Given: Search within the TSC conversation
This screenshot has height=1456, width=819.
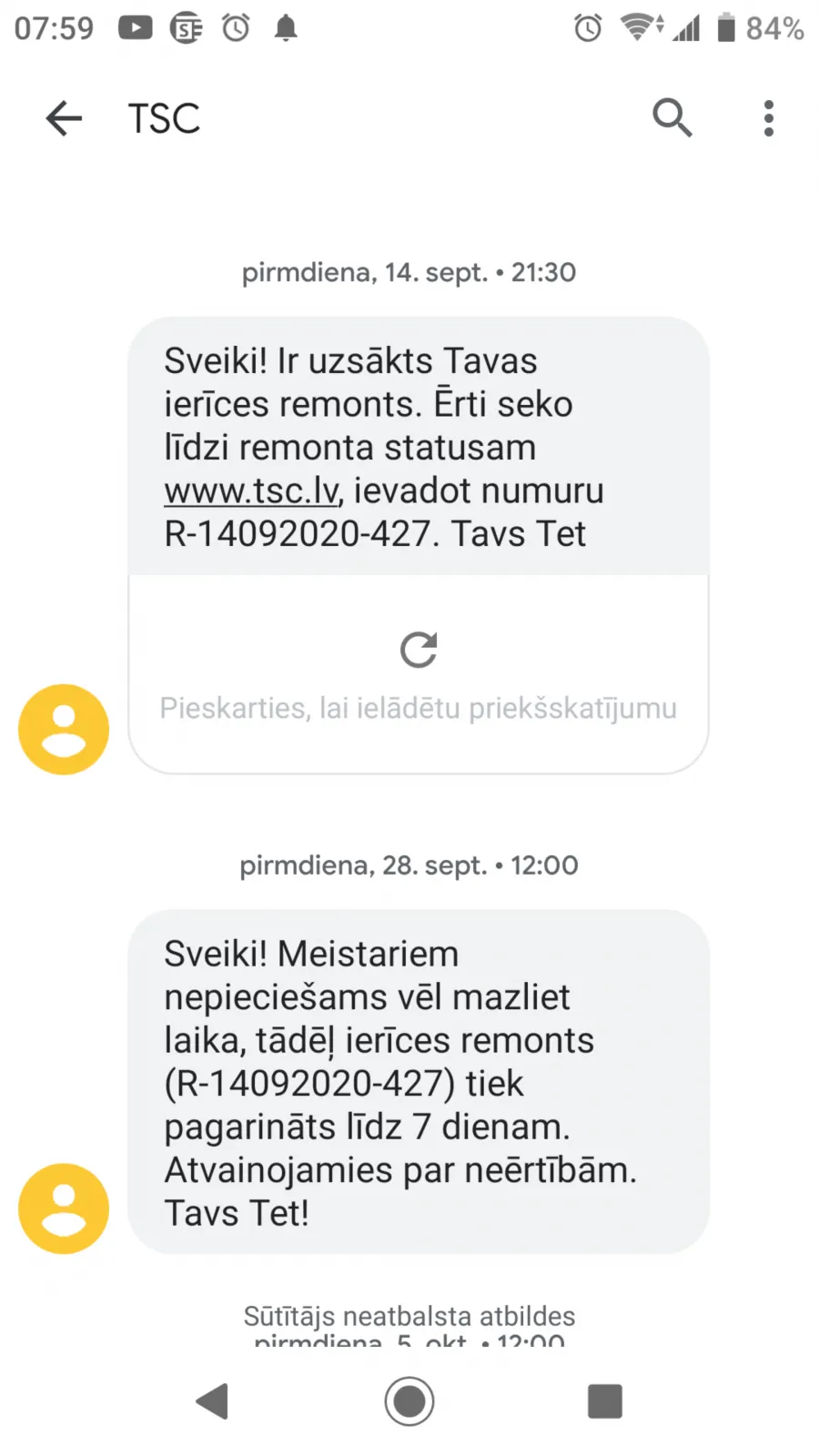Looking at the screenshot, I should click(x=672, y=117).
